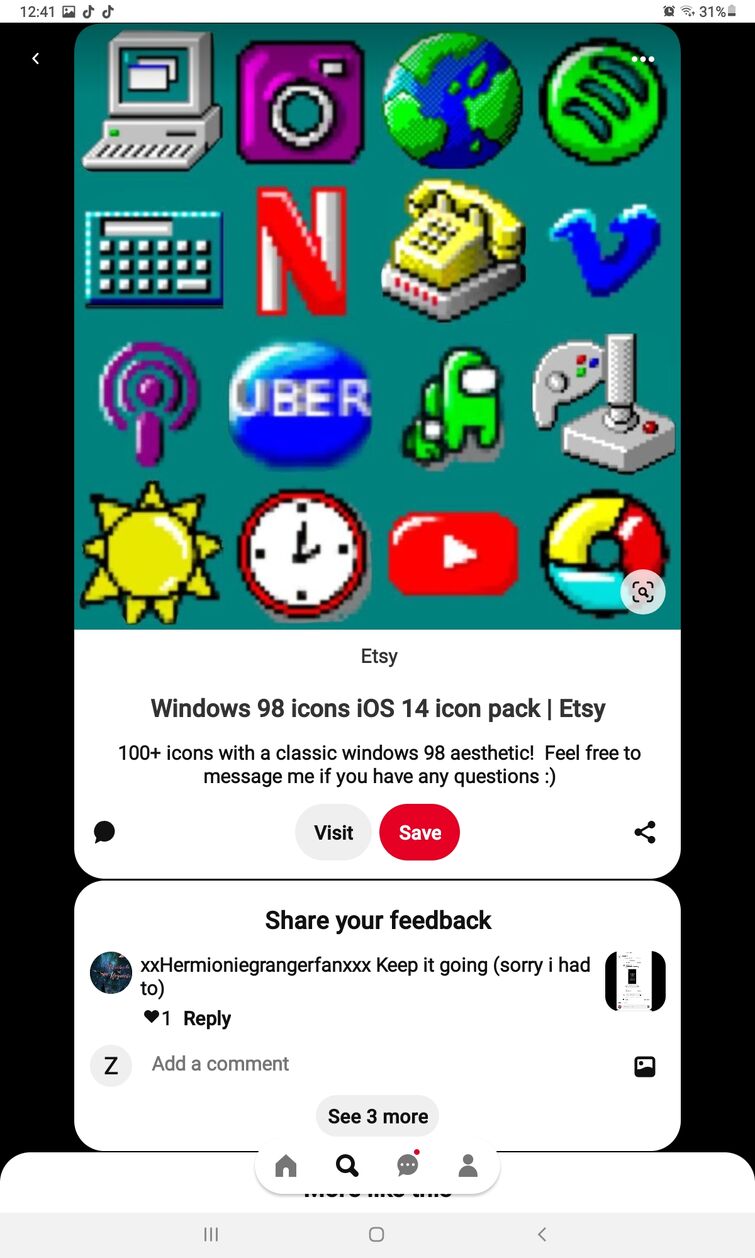Open the messages tab

(x=407, y=1166)
